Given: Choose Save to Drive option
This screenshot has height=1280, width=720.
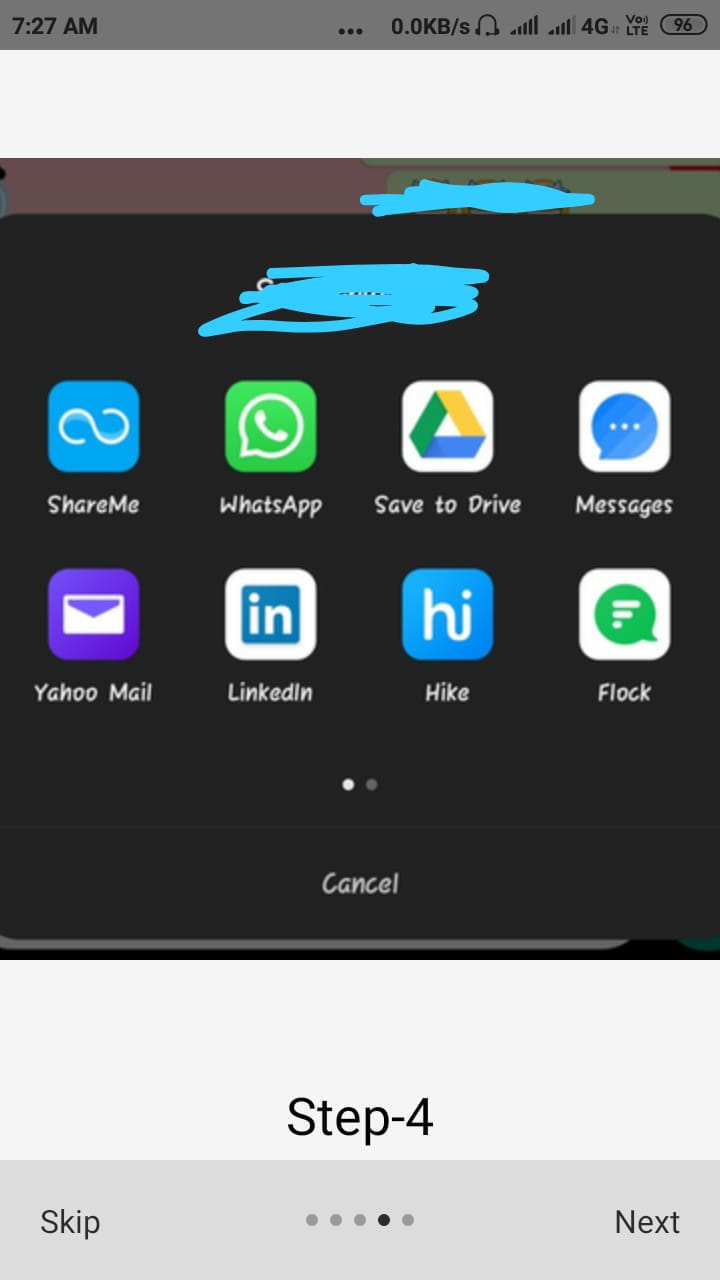Looking at the screenshot, I should click(x=447, y=425).
